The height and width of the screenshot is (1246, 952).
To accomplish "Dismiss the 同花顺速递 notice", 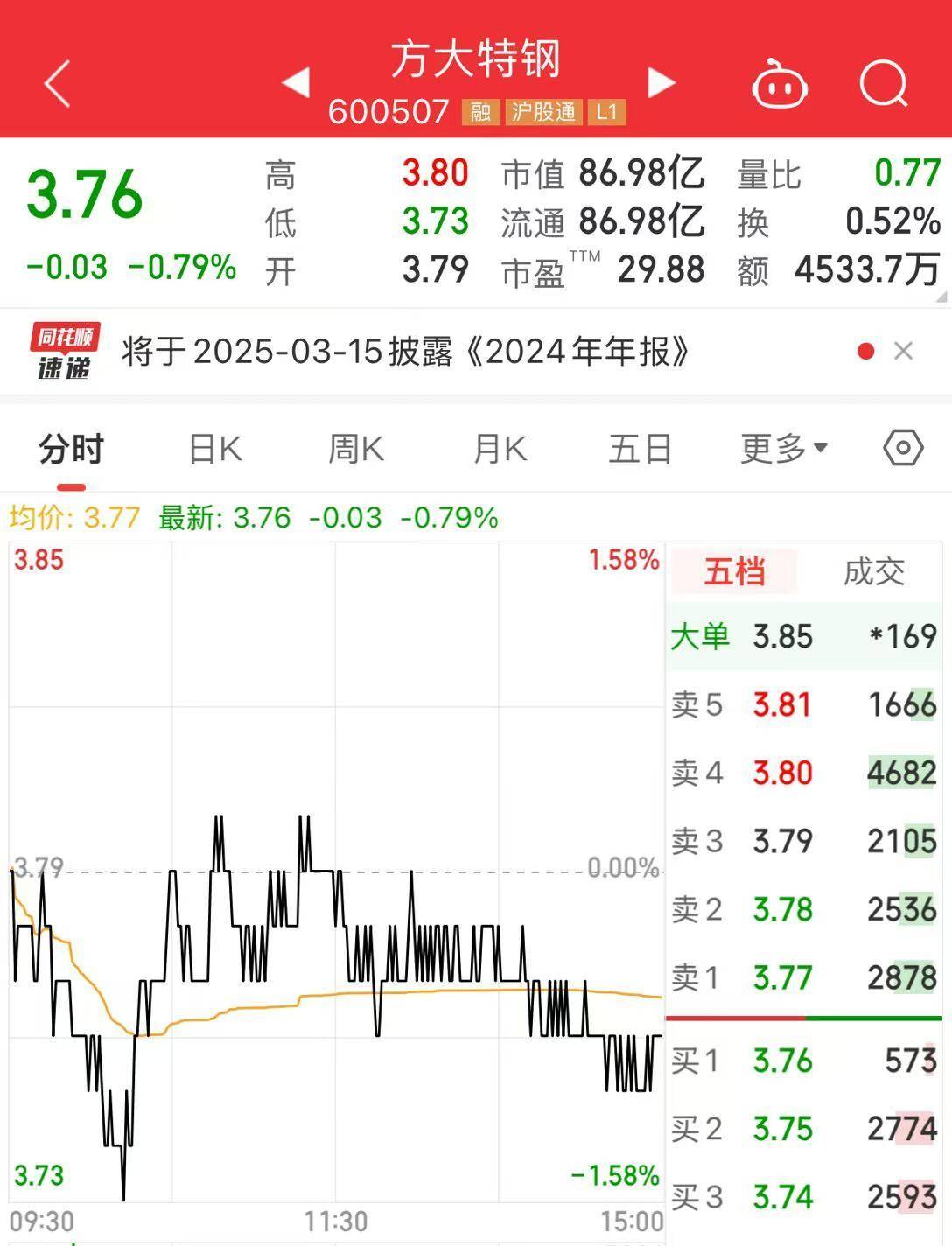I will (904, 352).
